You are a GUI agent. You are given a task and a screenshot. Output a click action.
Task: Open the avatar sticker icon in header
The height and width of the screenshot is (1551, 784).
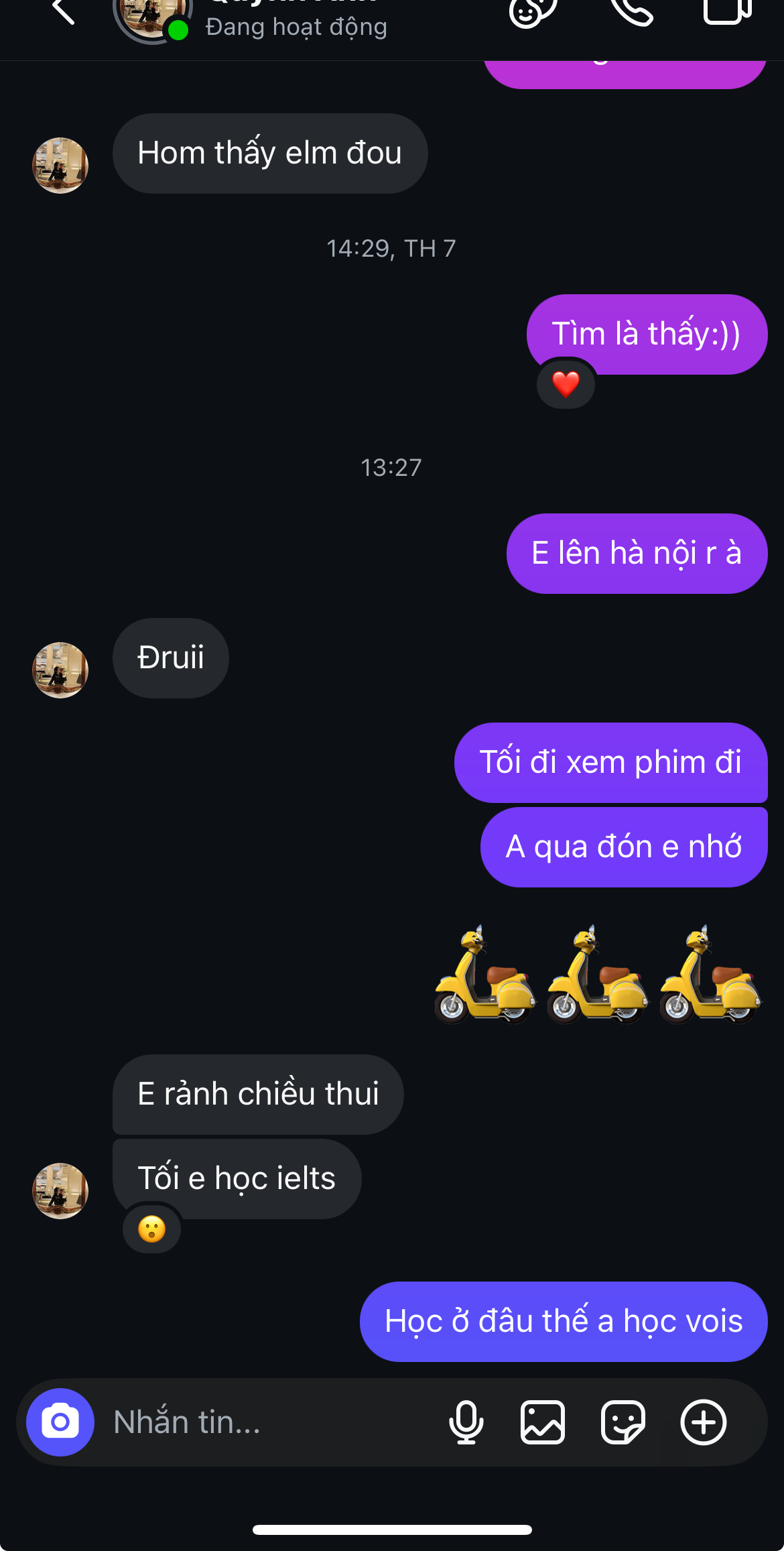(x=533, y=11)
